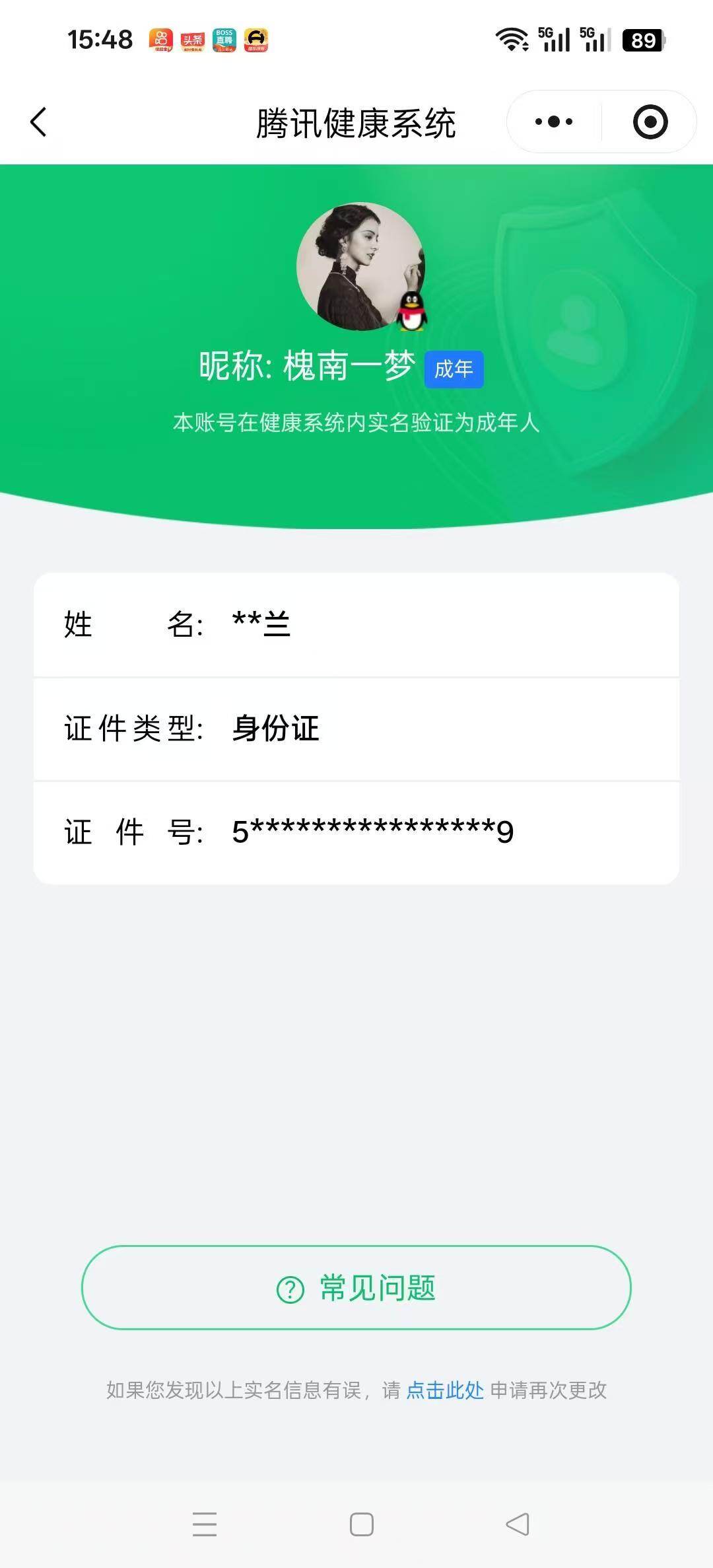This screenshot has height=1568, width=713.
Task: Open the mini-program more options menu
Action: (x=553, y=122)
